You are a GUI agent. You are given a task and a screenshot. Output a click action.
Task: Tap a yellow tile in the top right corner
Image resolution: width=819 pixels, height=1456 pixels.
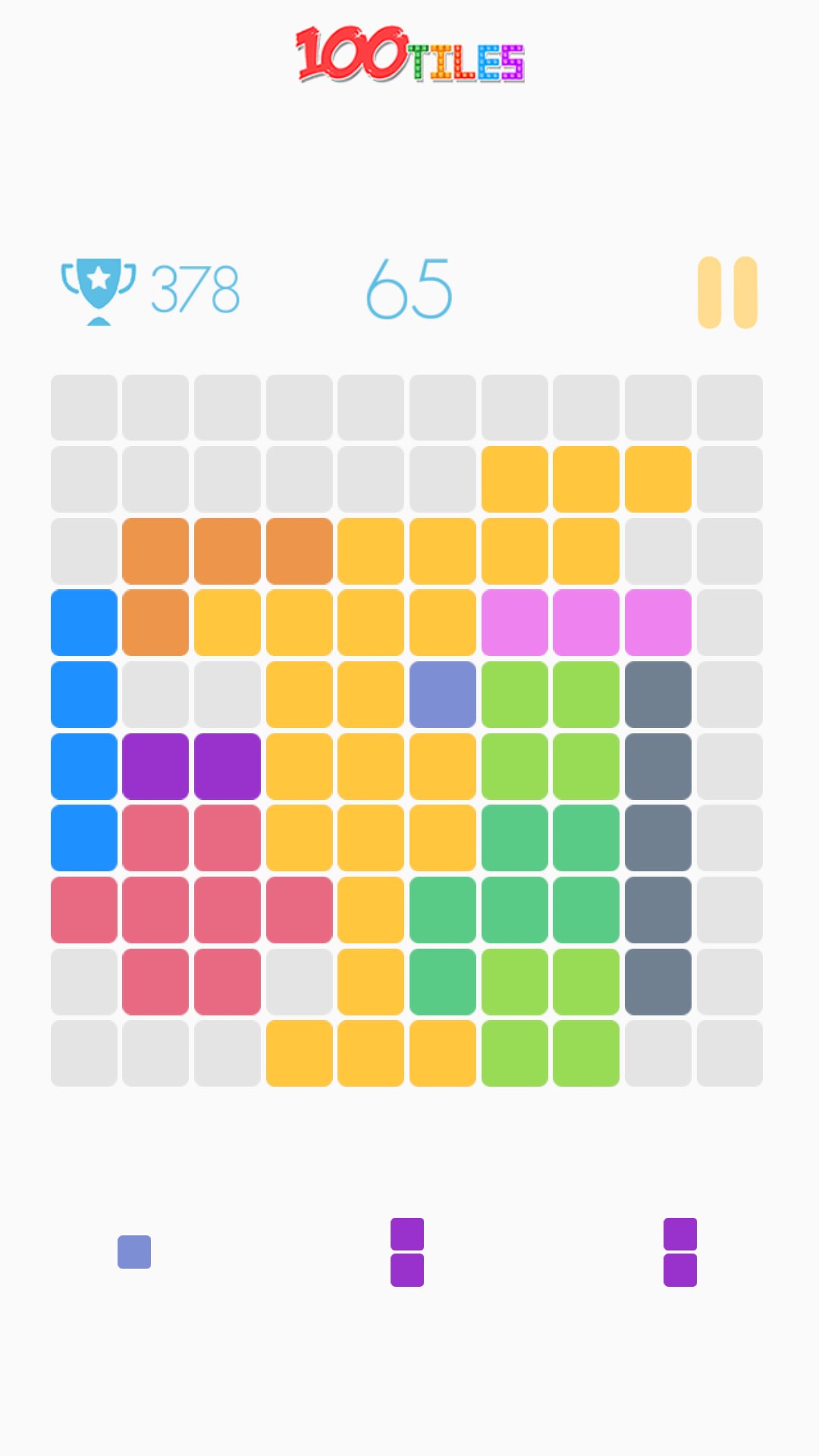[657, 479]
